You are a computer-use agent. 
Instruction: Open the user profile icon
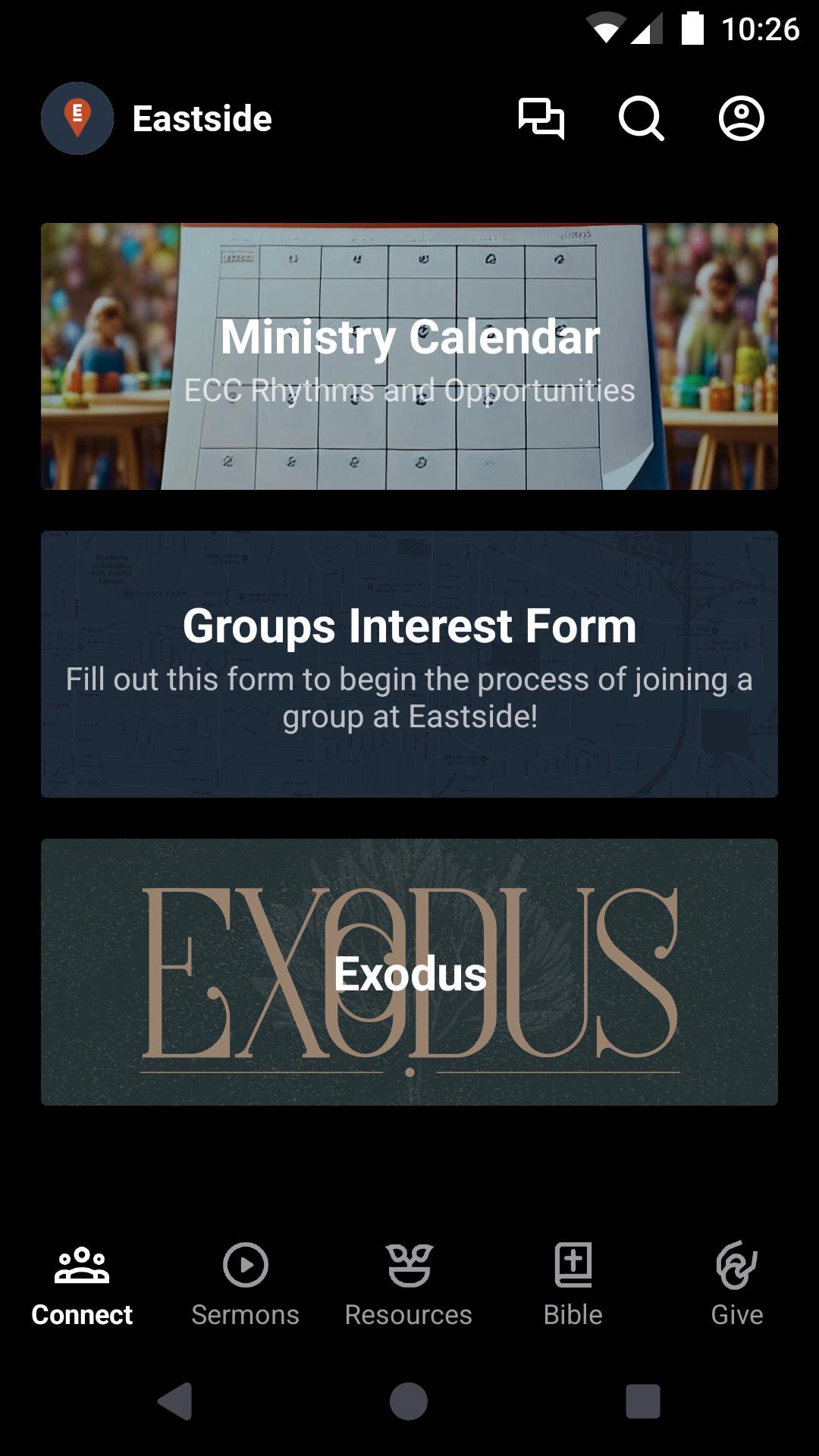click(x=741, y=119)
